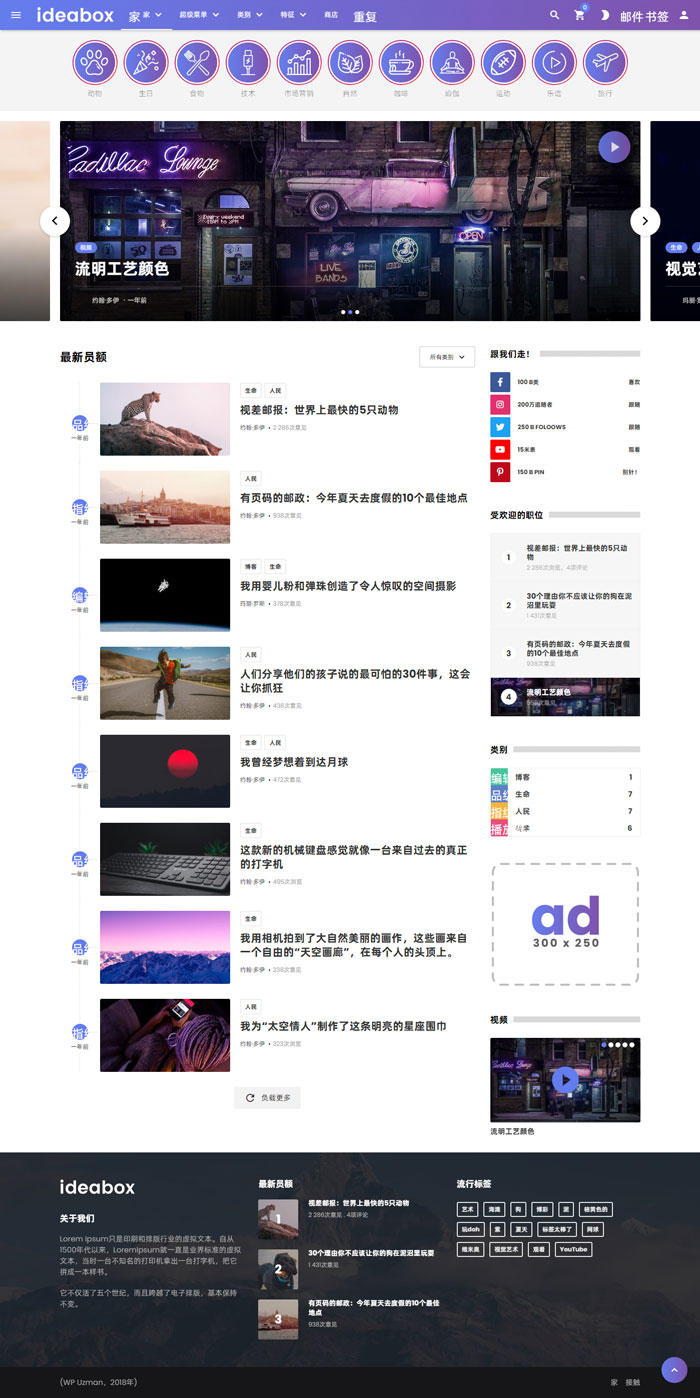The width and height of the screenshot is (700, 1398).
Task: Jump back to top arrow button
Action: [674, 1370]
